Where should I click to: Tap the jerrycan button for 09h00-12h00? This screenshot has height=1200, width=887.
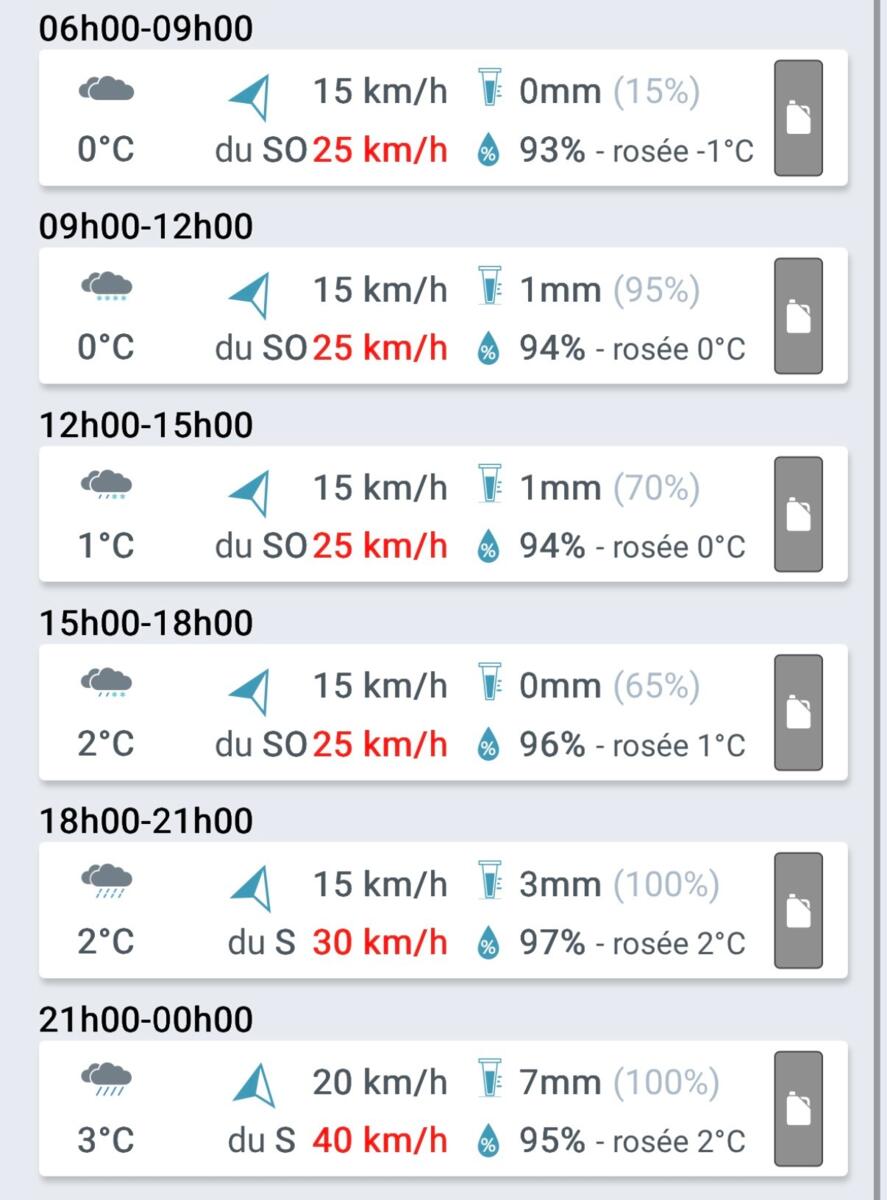(798, 316)
